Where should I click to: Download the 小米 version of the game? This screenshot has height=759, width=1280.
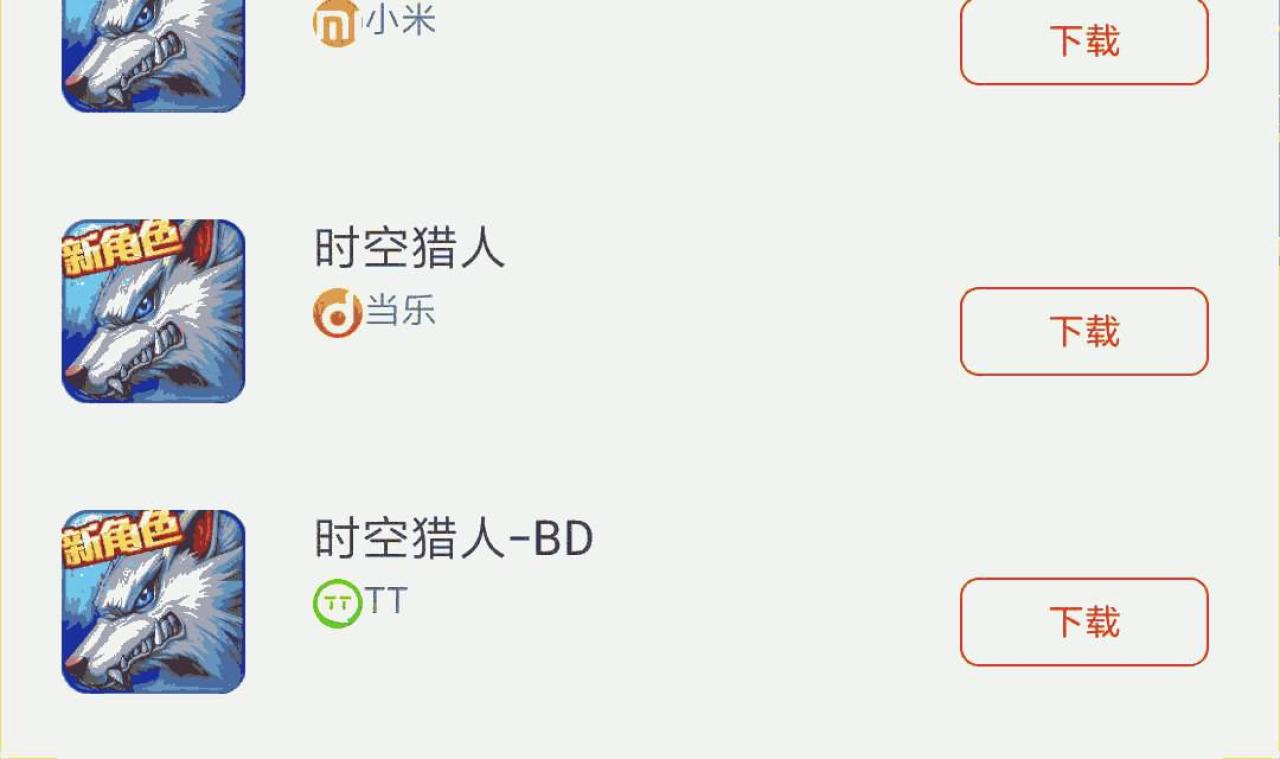[1084, 41]
